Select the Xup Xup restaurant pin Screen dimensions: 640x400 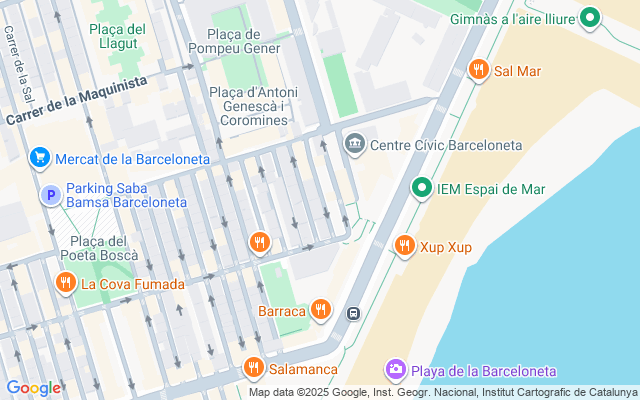point(405,245)
